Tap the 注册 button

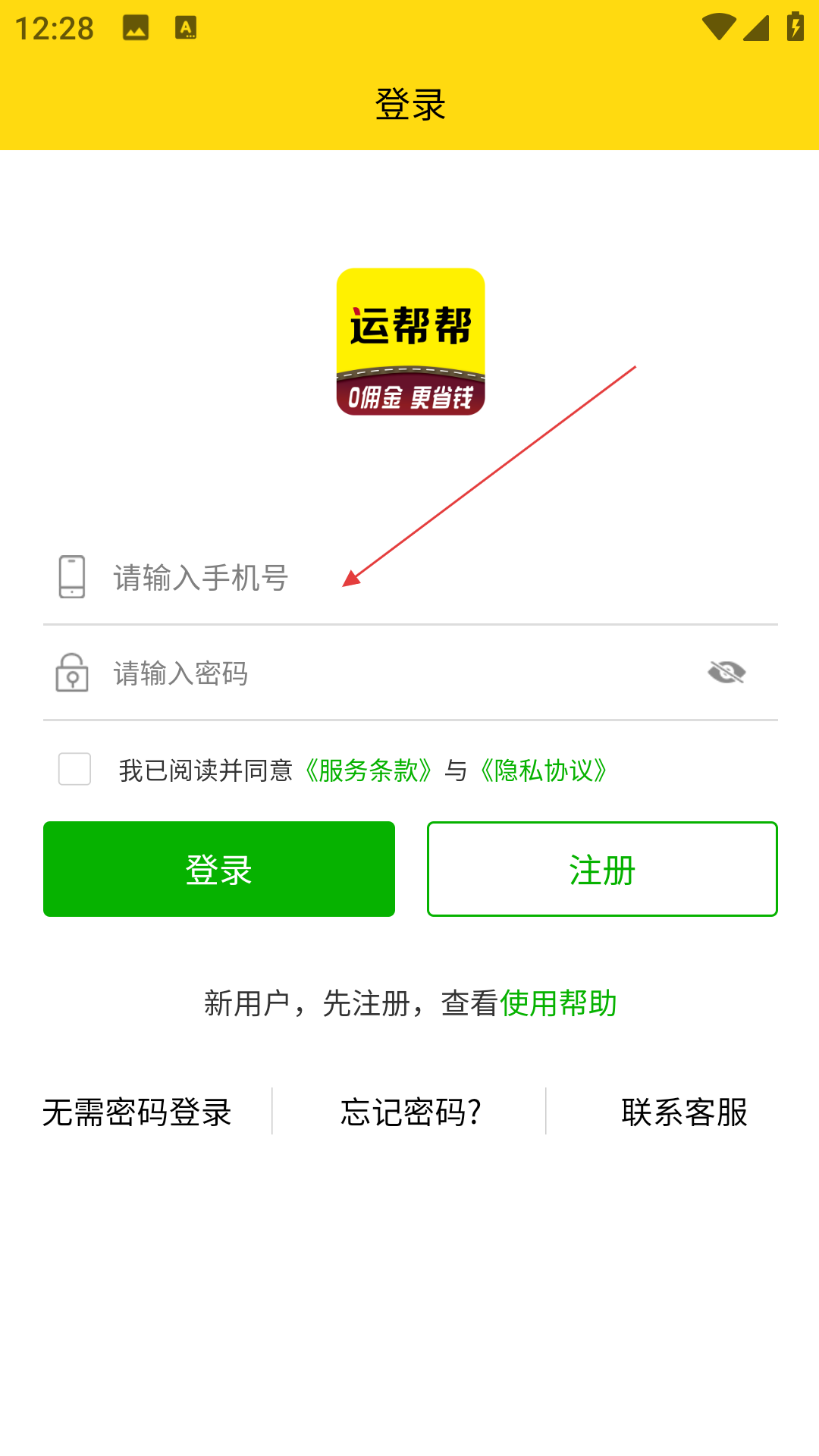pyautogui.click(x=602, y=869)
